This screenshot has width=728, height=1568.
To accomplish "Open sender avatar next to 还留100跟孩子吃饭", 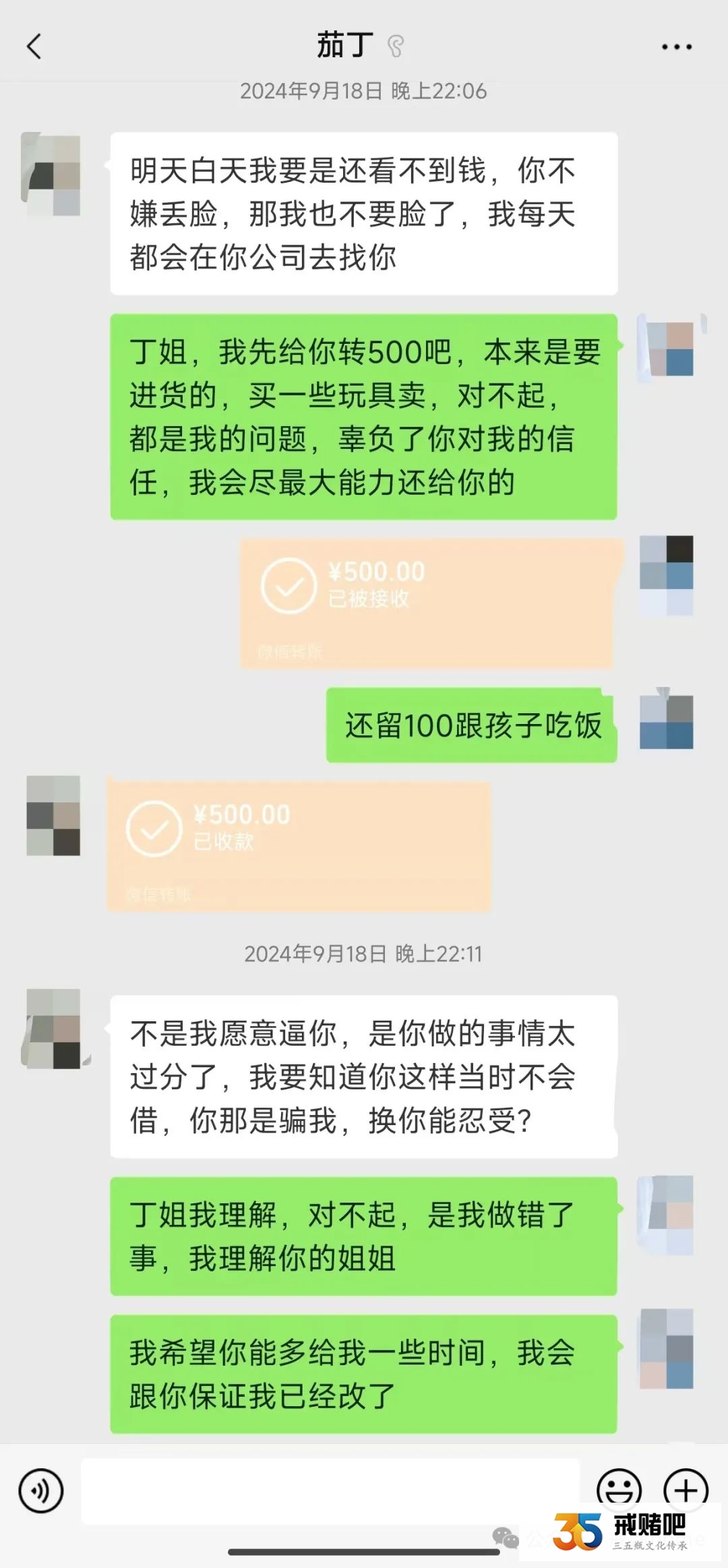I will point(666,721).
